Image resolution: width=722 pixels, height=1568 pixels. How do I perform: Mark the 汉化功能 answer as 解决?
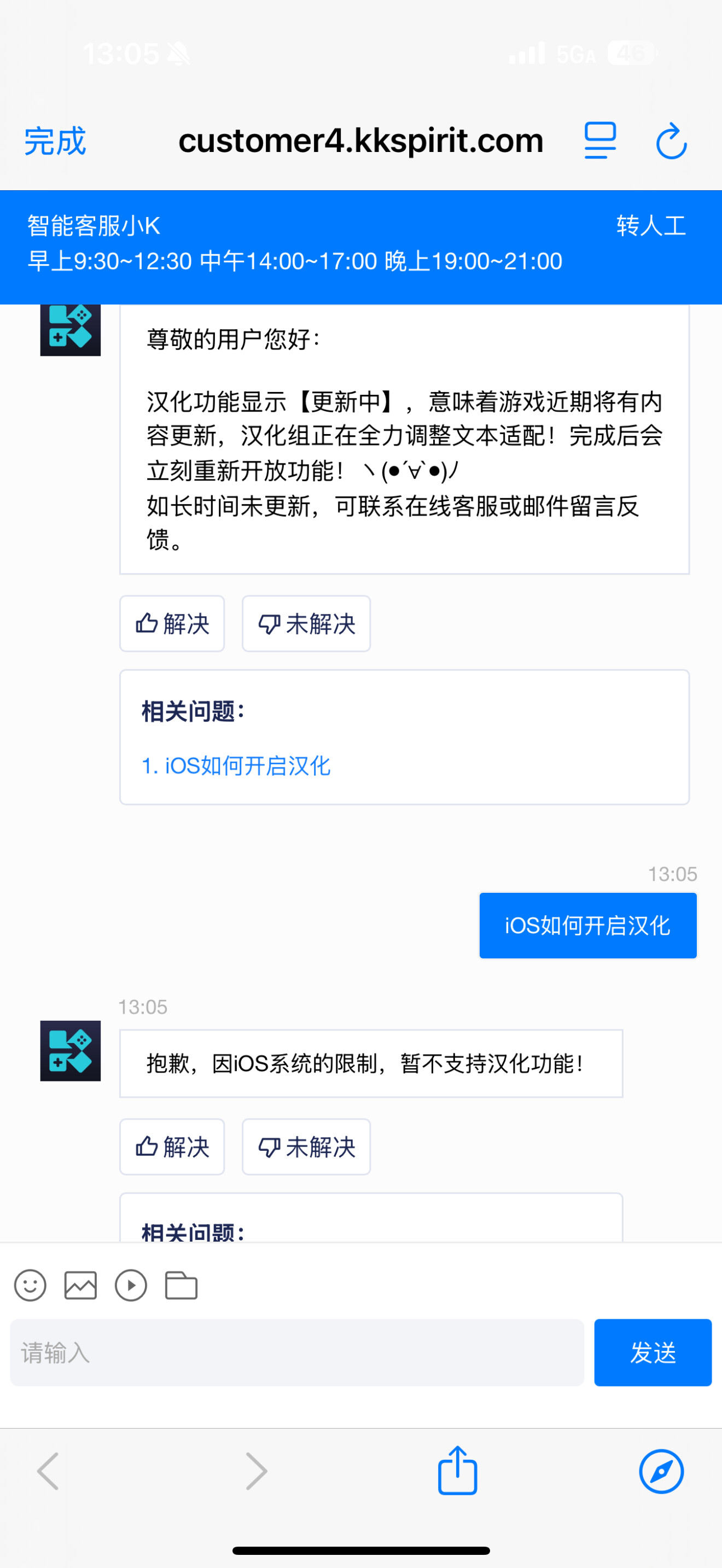172,624
